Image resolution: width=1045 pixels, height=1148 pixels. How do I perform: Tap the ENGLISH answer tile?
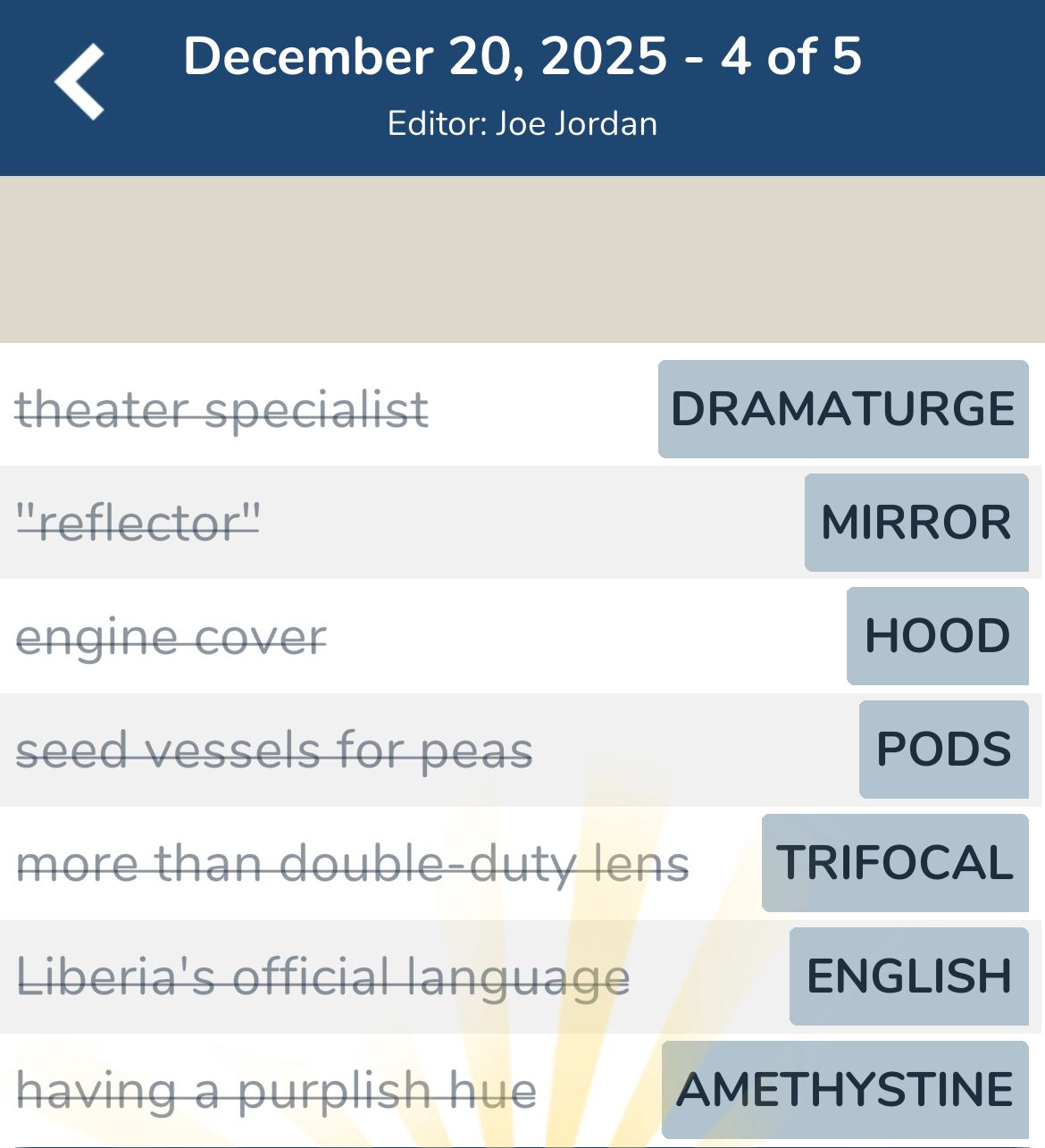pyautogui.click(x=908, y=976)
